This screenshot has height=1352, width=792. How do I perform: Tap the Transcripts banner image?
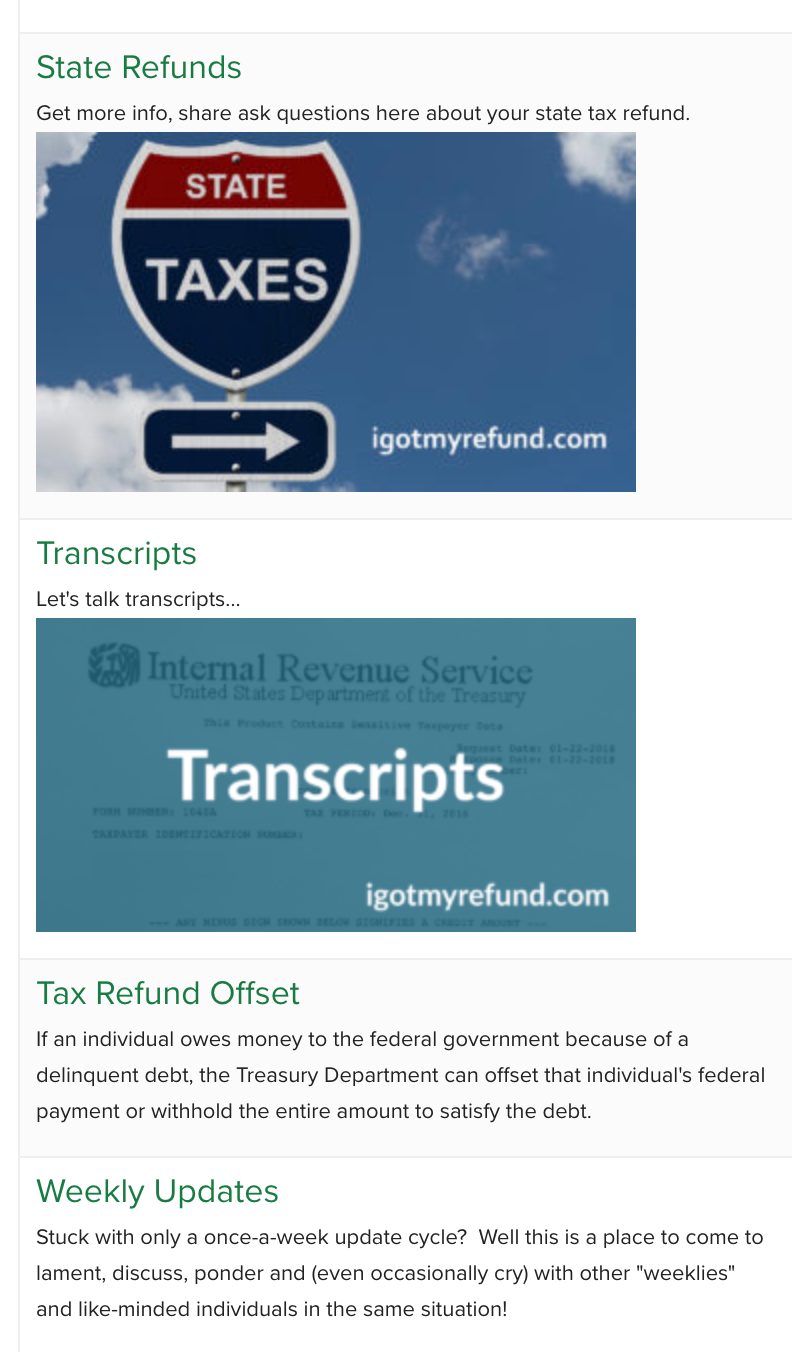(x=335, y=774)
